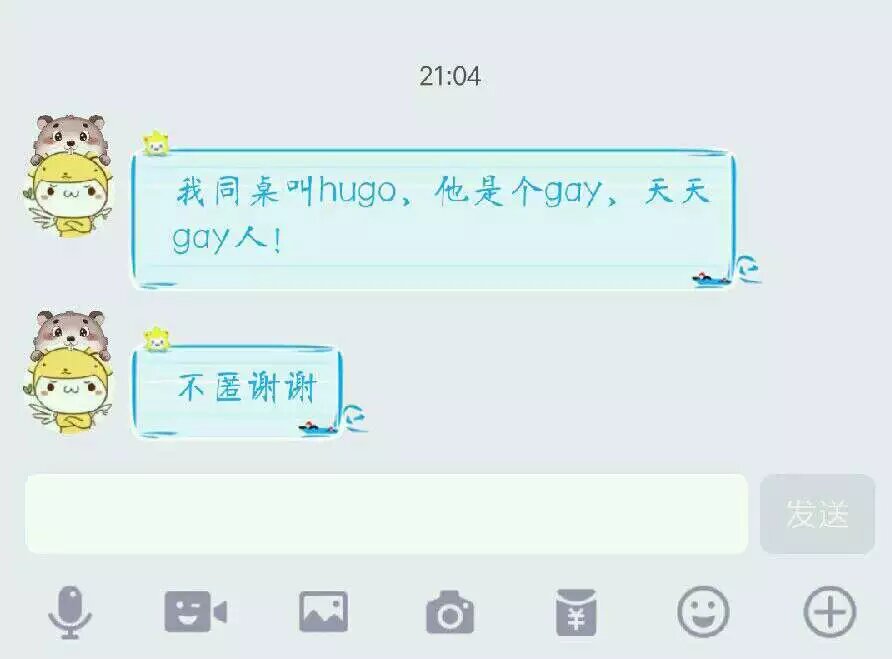Viewport: 892px width, 659px height.
Task: Send a red packet
Action: (576, 612)
